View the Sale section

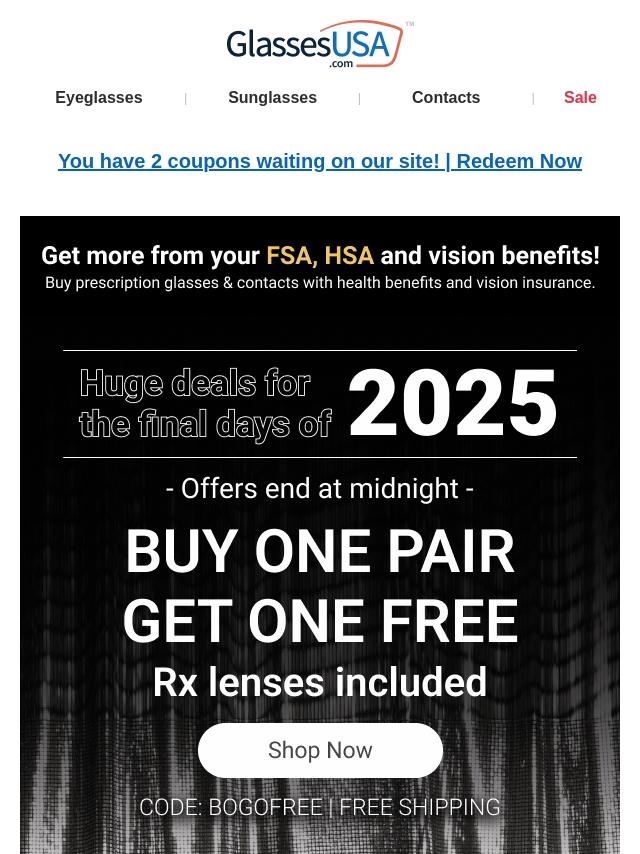[580, 98]
